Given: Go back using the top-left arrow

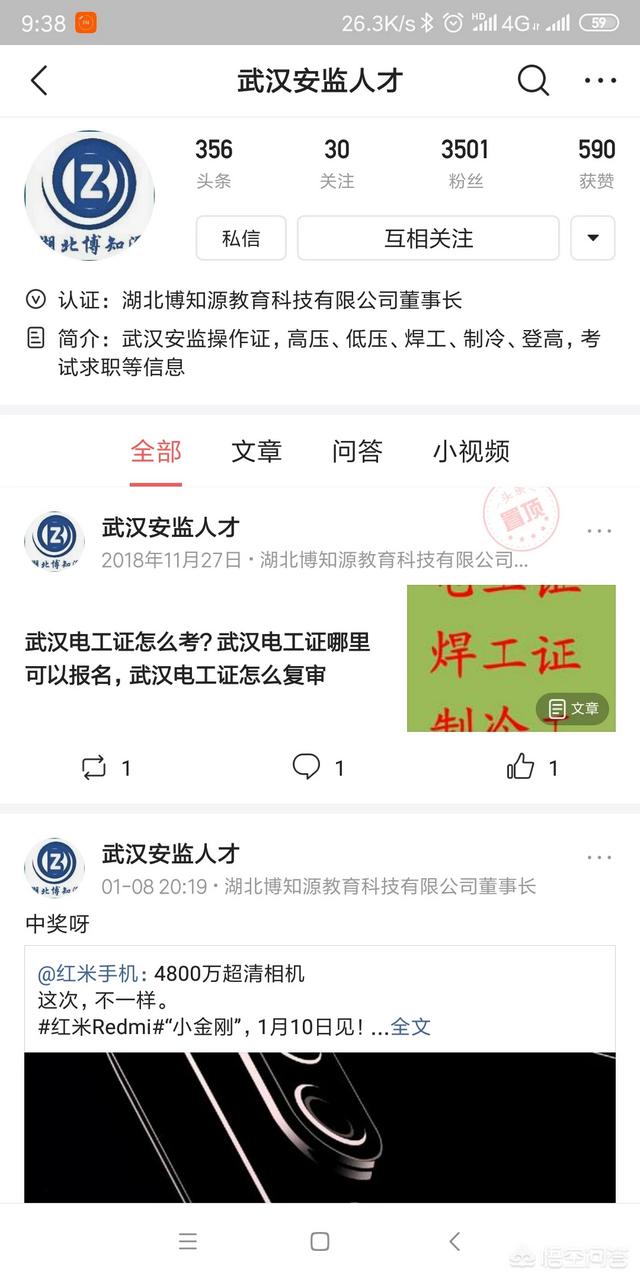Looking at the screenshot, I should pyautogui.click(x=39, y=81).
